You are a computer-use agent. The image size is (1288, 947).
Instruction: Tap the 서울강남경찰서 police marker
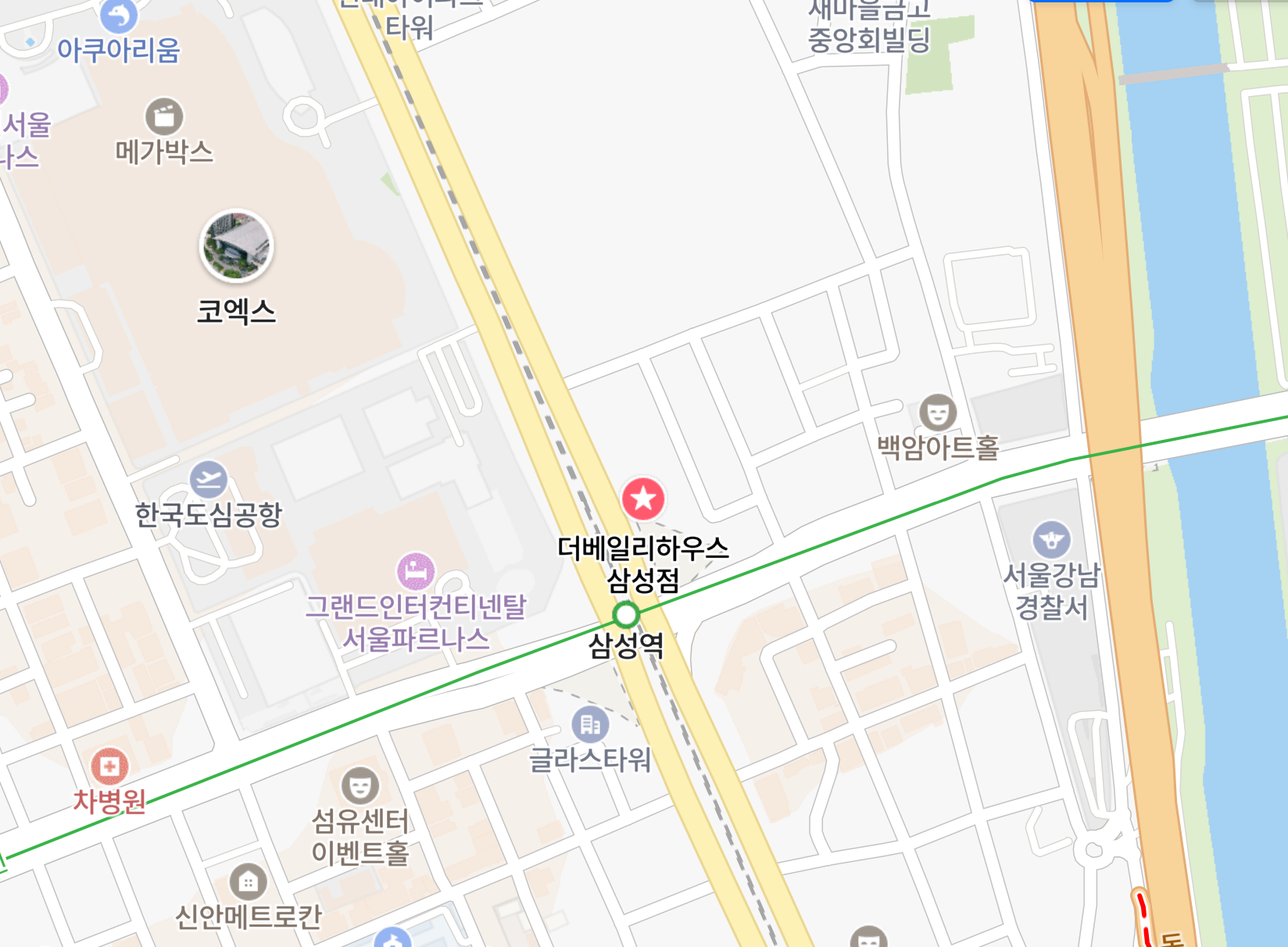click(1052, 539)
